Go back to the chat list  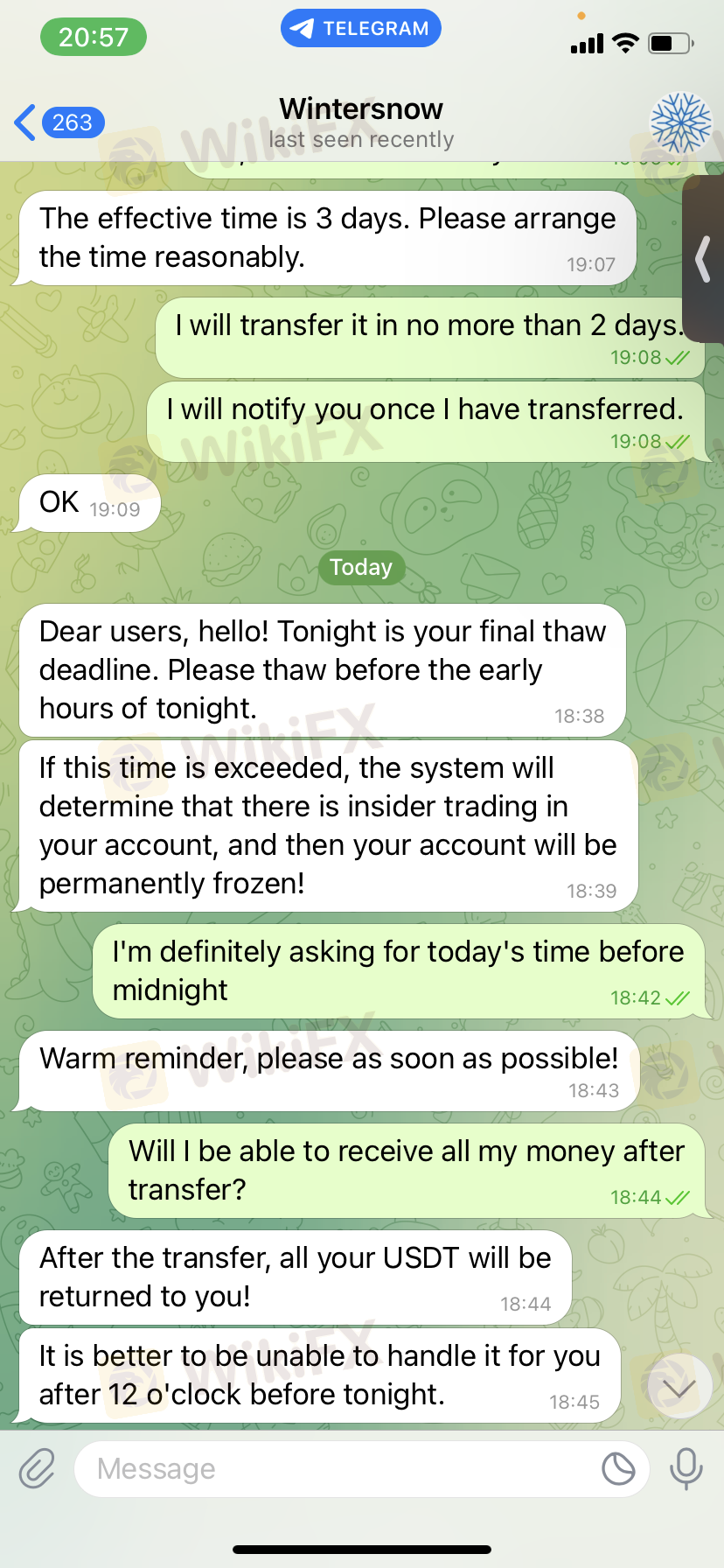click(59, 122)
